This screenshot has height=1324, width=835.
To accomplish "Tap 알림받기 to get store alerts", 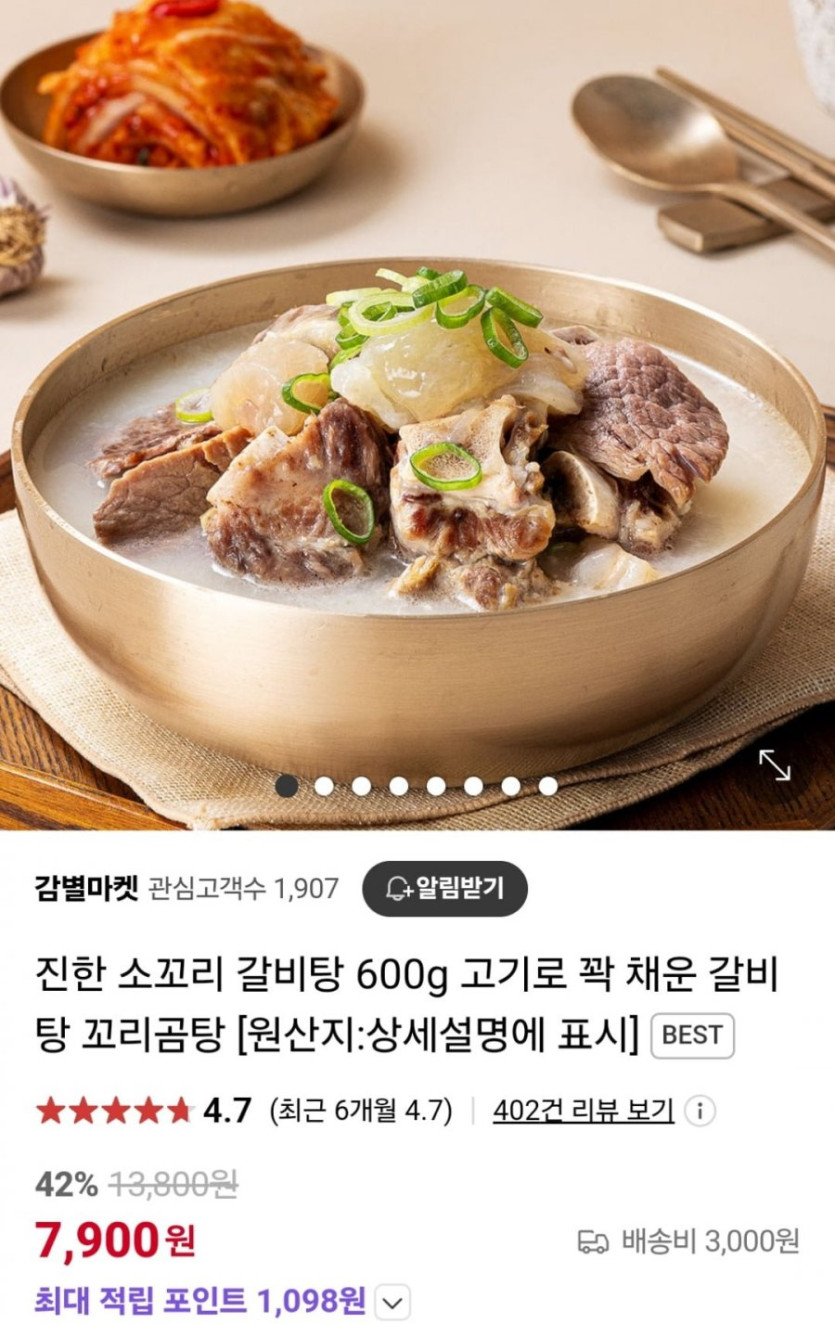I will (444, 888).
